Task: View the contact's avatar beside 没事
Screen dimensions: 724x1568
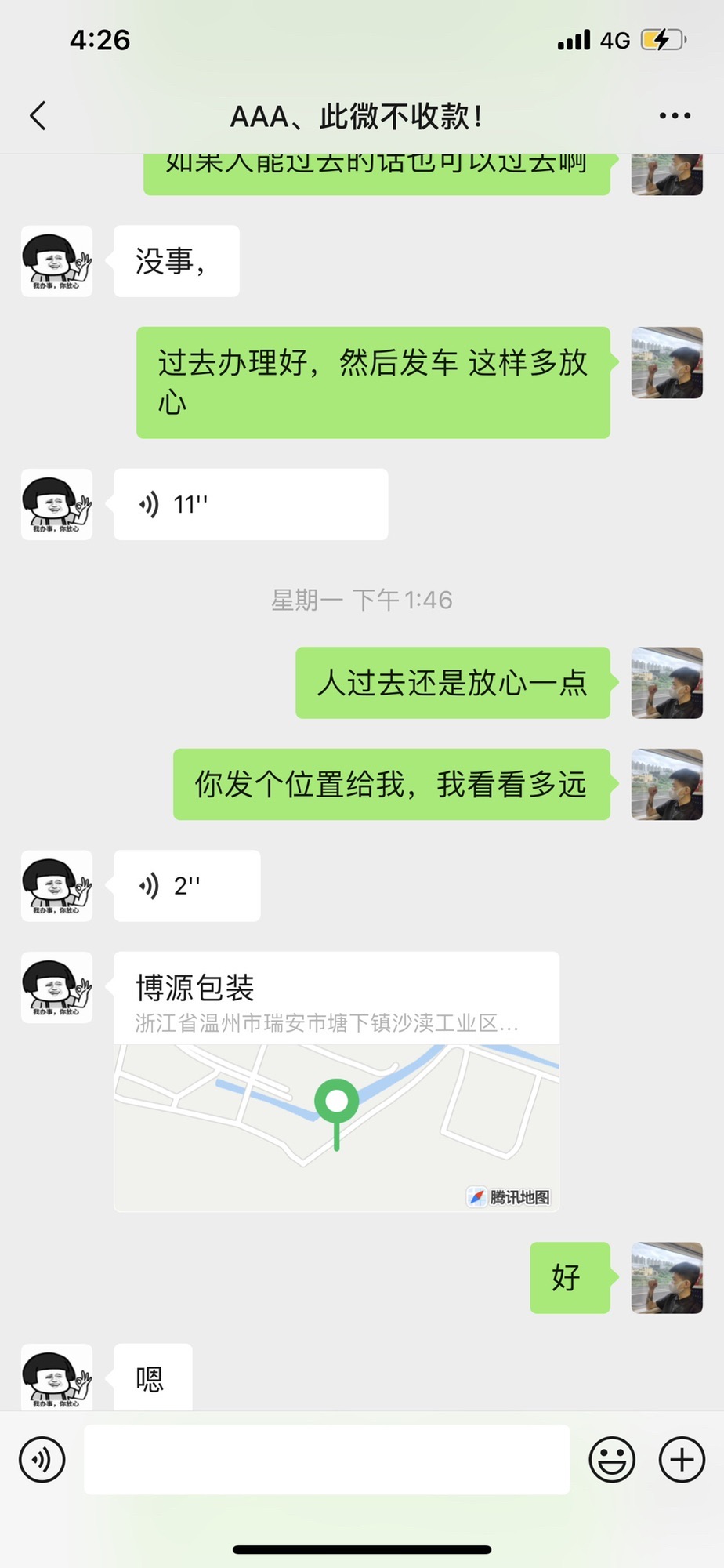Action: 56,261
